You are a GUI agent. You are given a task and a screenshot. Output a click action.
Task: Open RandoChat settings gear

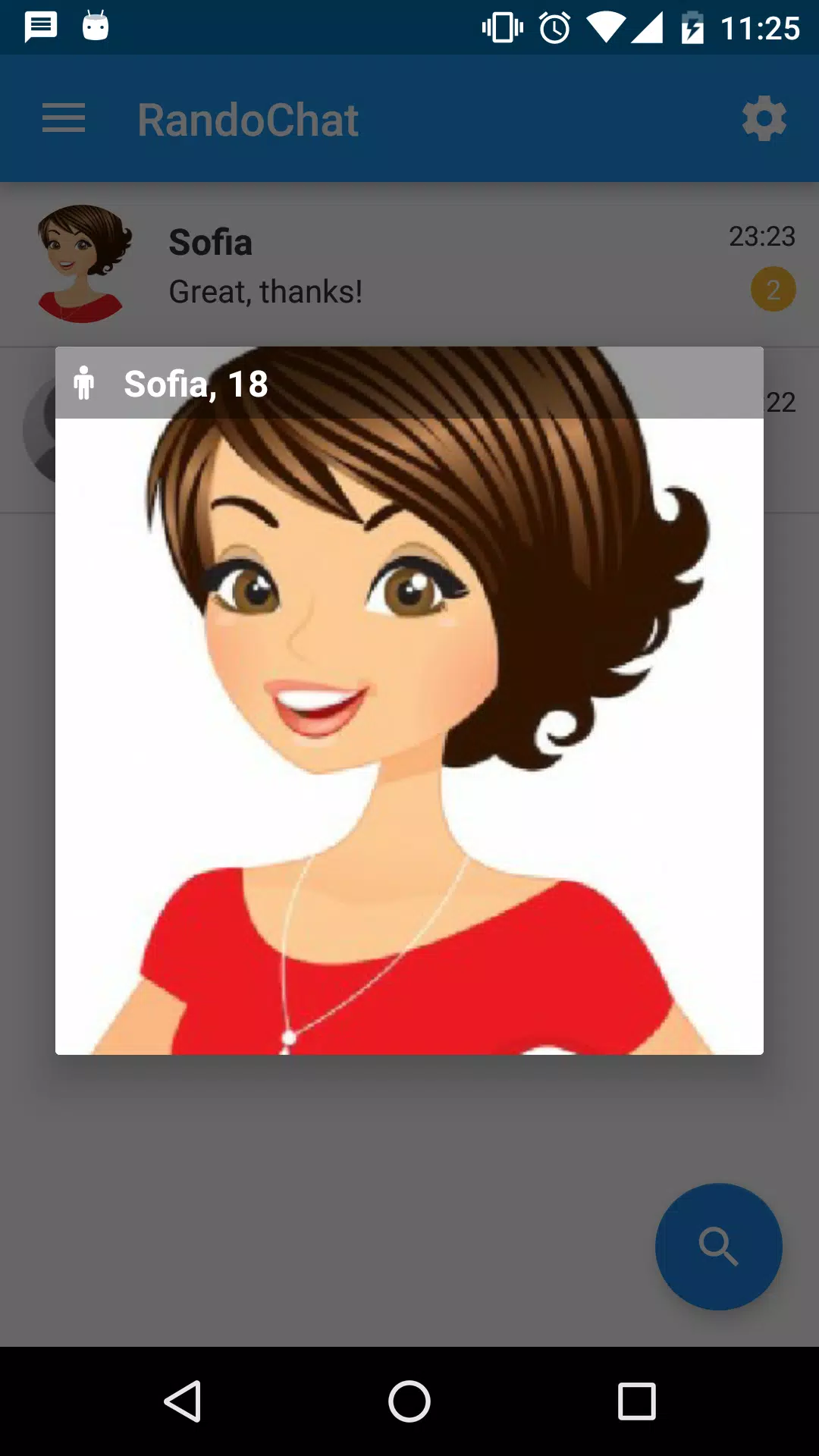click(764, 119)
